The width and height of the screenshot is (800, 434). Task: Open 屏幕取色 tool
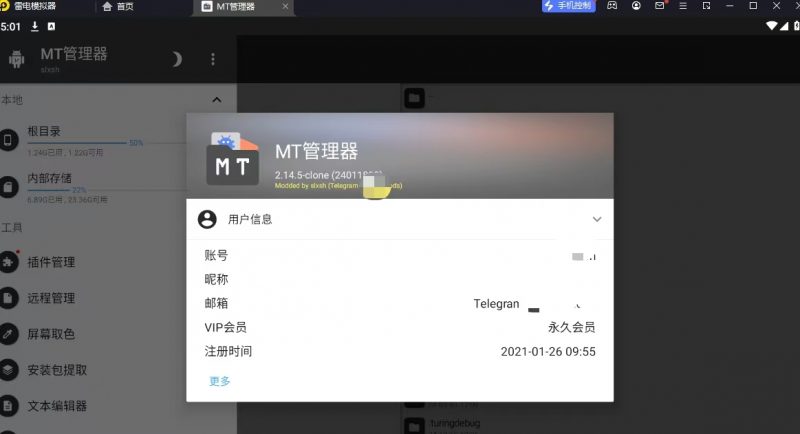click(51, 334)
